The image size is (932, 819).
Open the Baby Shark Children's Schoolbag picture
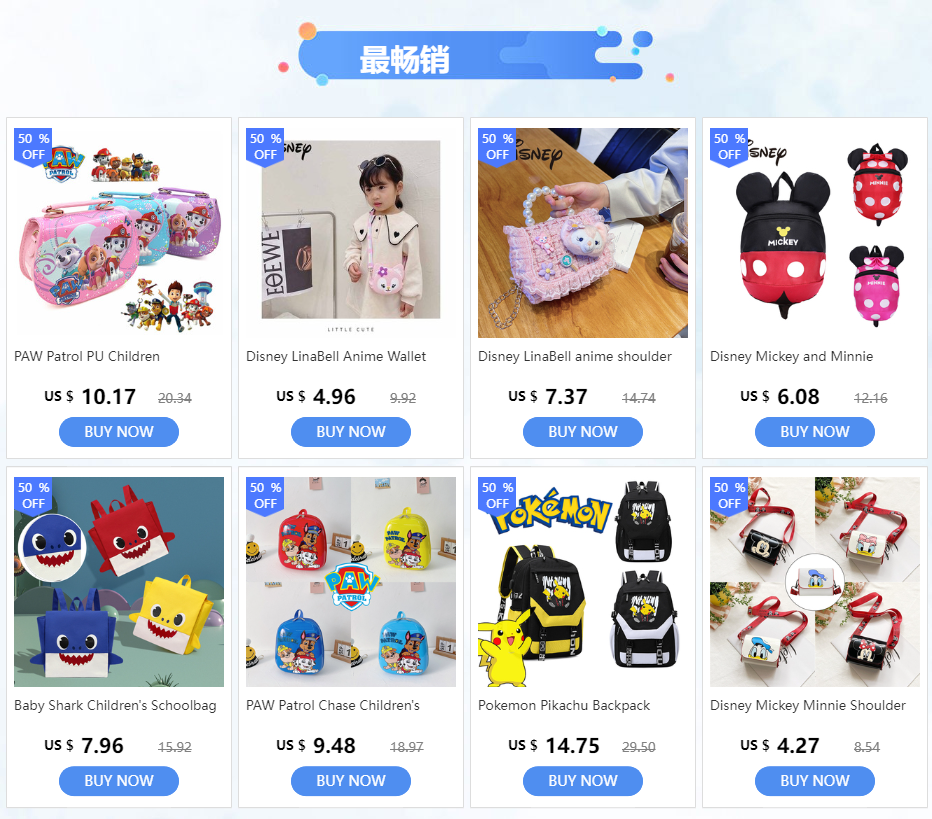point(119,582)
